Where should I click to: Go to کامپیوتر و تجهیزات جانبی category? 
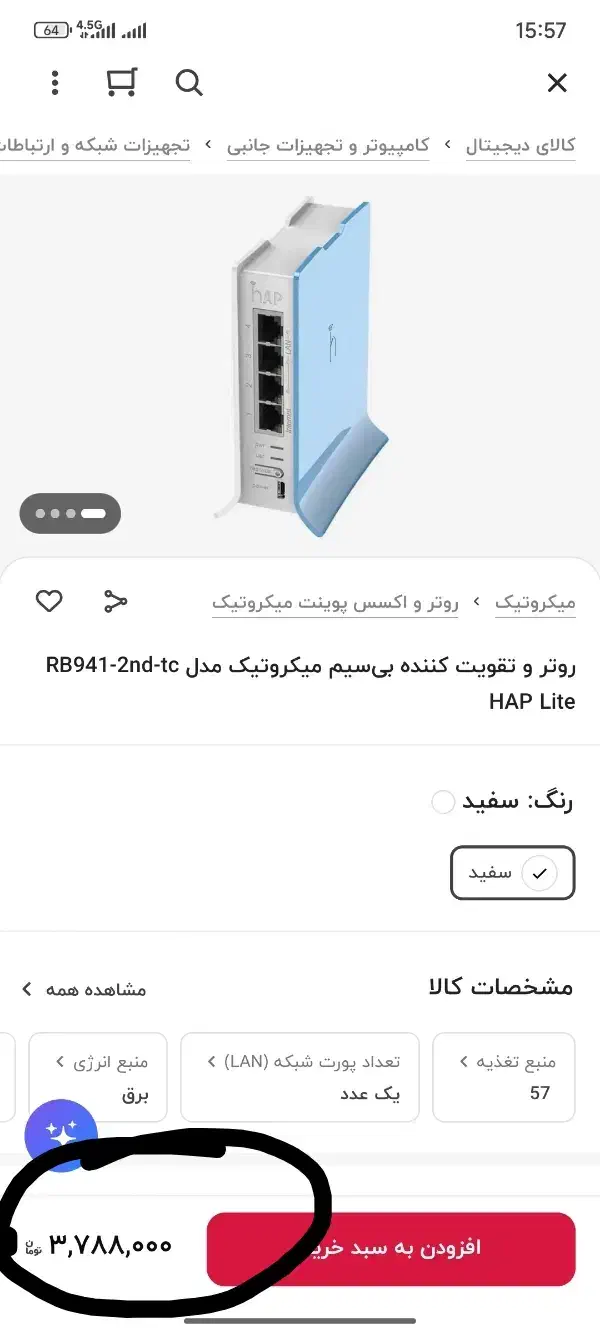(x=328, y=146)
